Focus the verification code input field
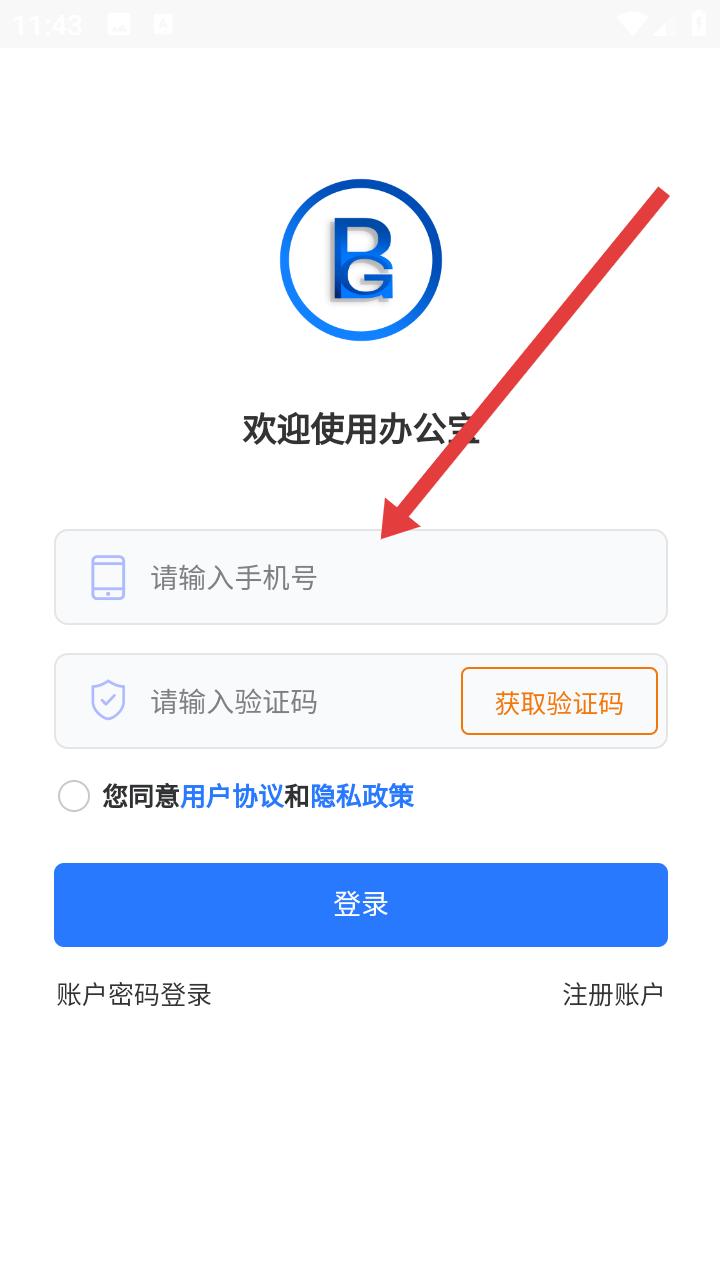This screenshot has width=720, height=1280. click(x=290, y=702)
